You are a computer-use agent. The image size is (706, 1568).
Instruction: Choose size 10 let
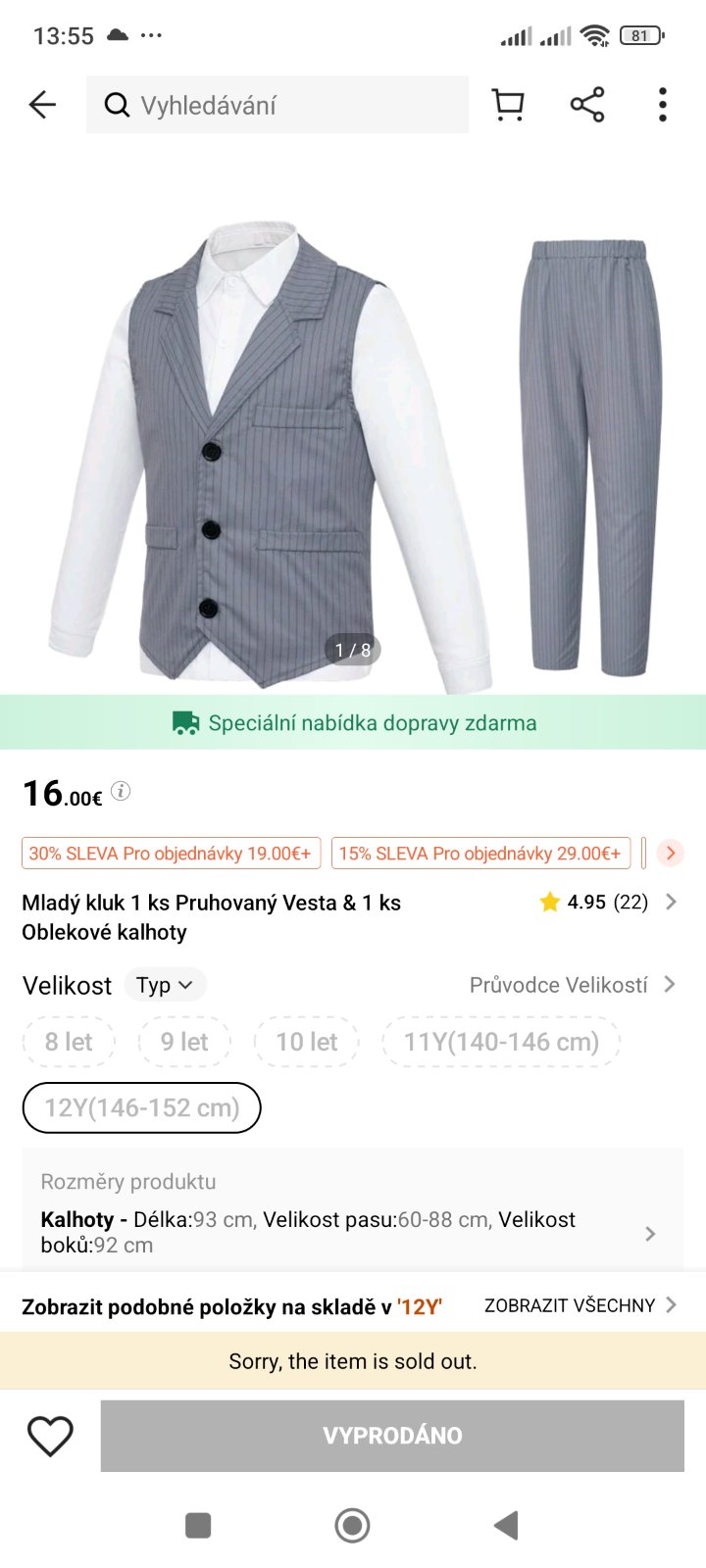[306, 1042]
